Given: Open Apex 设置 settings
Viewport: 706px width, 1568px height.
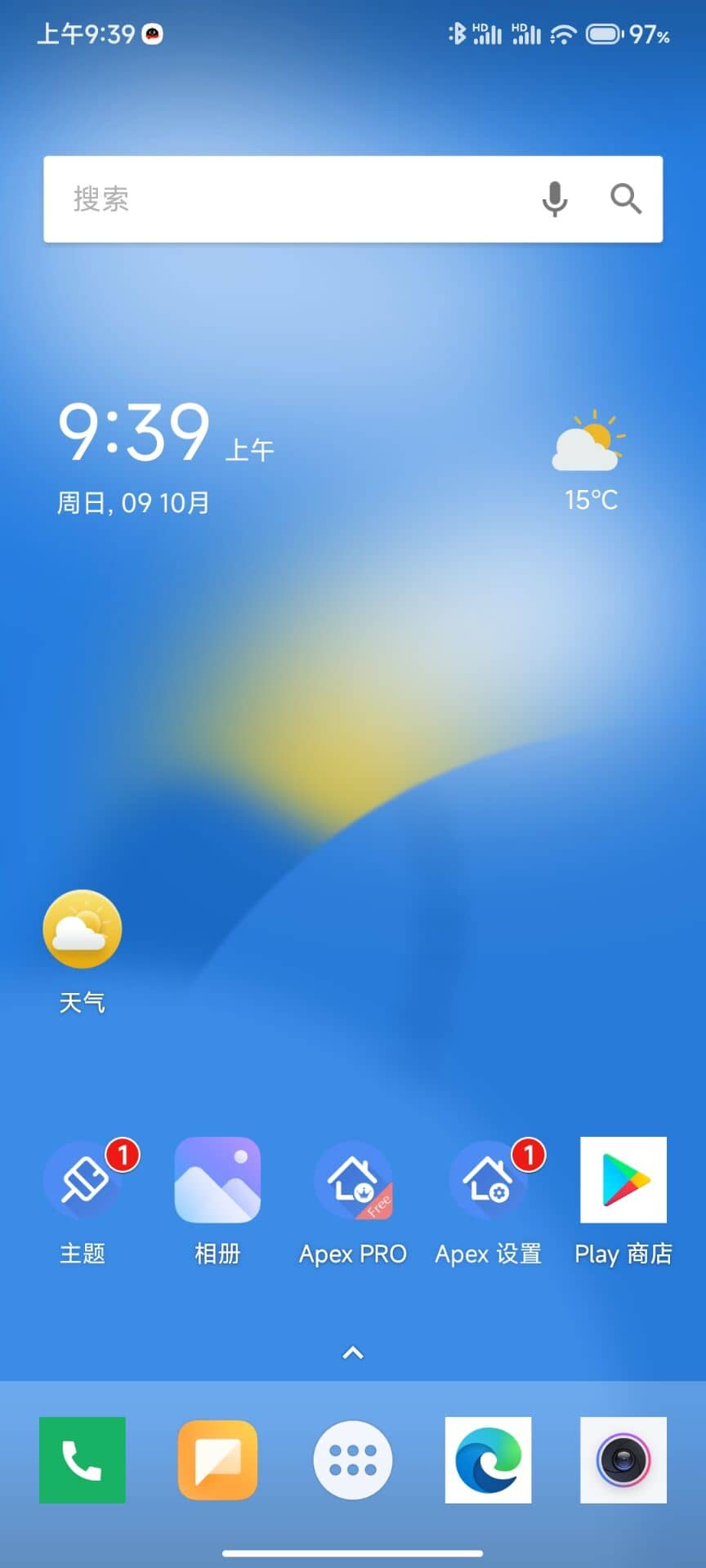Looking at the screenshot, I should (488, 1181).
